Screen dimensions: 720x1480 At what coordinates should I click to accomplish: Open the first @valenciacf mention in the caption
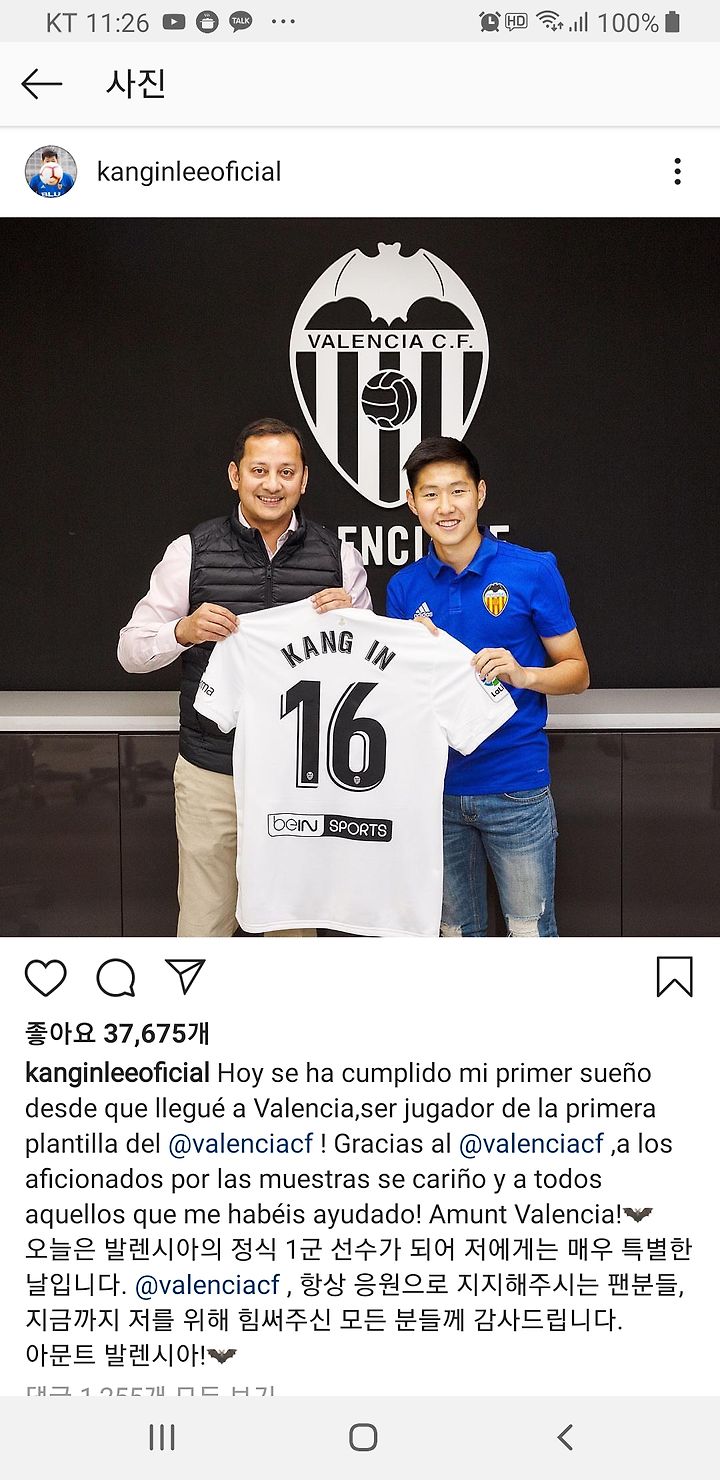click(x=241, y=1143)
